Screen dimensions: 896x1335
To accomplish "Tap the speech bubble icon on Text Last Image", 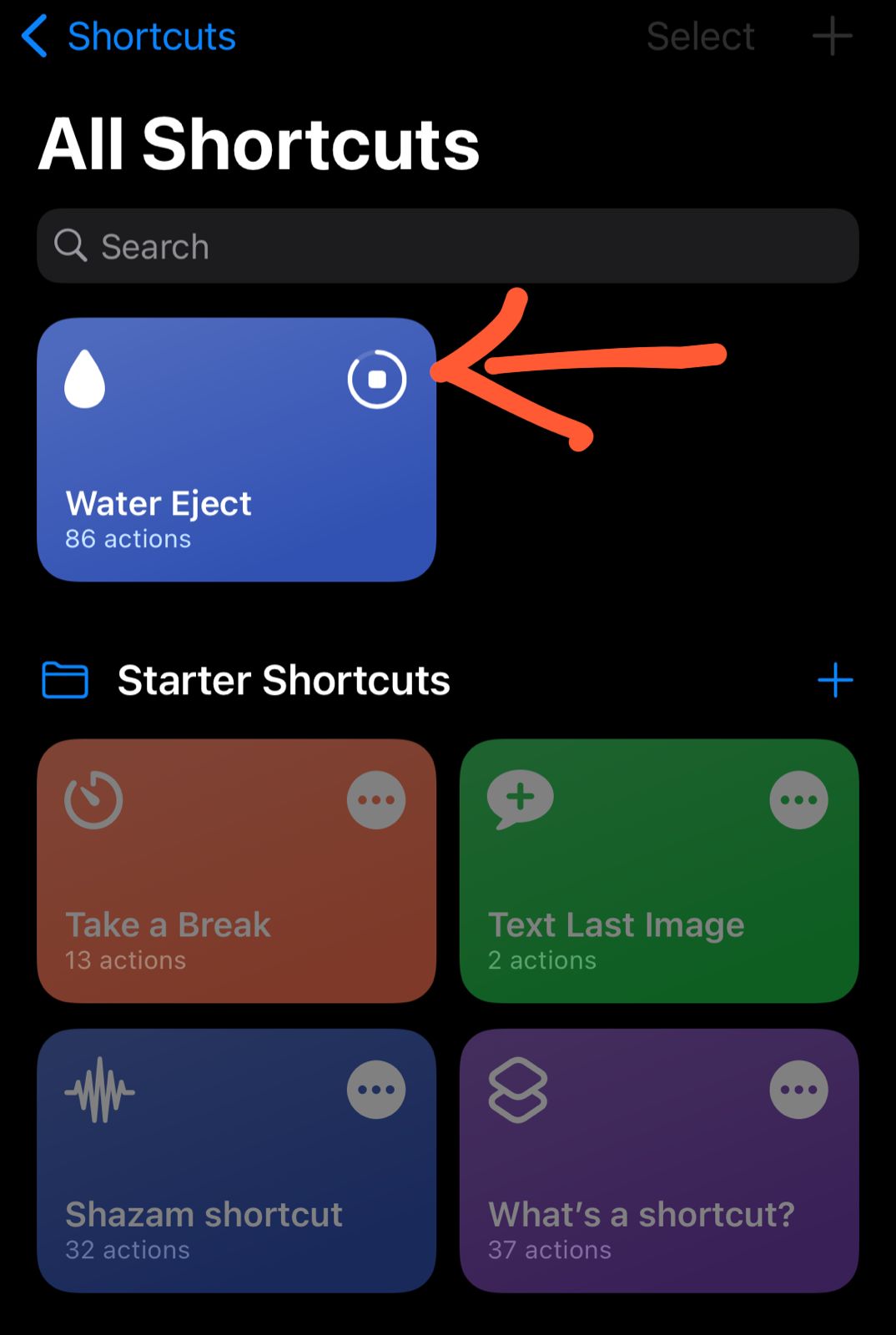I will click(519, 798).
